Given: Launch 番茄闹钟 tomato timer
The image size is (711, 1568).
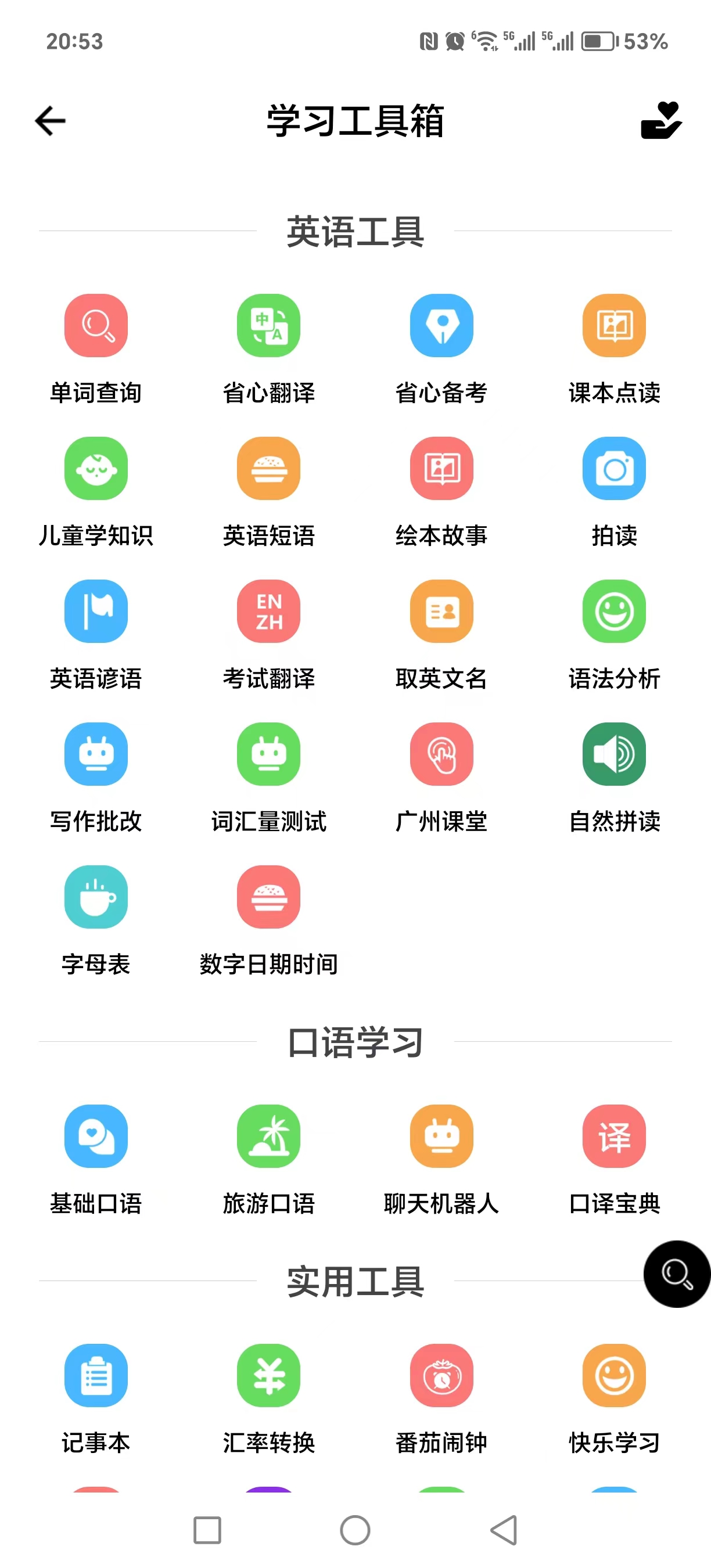Looking at the screenshot, I should [x=441, y=1376].
